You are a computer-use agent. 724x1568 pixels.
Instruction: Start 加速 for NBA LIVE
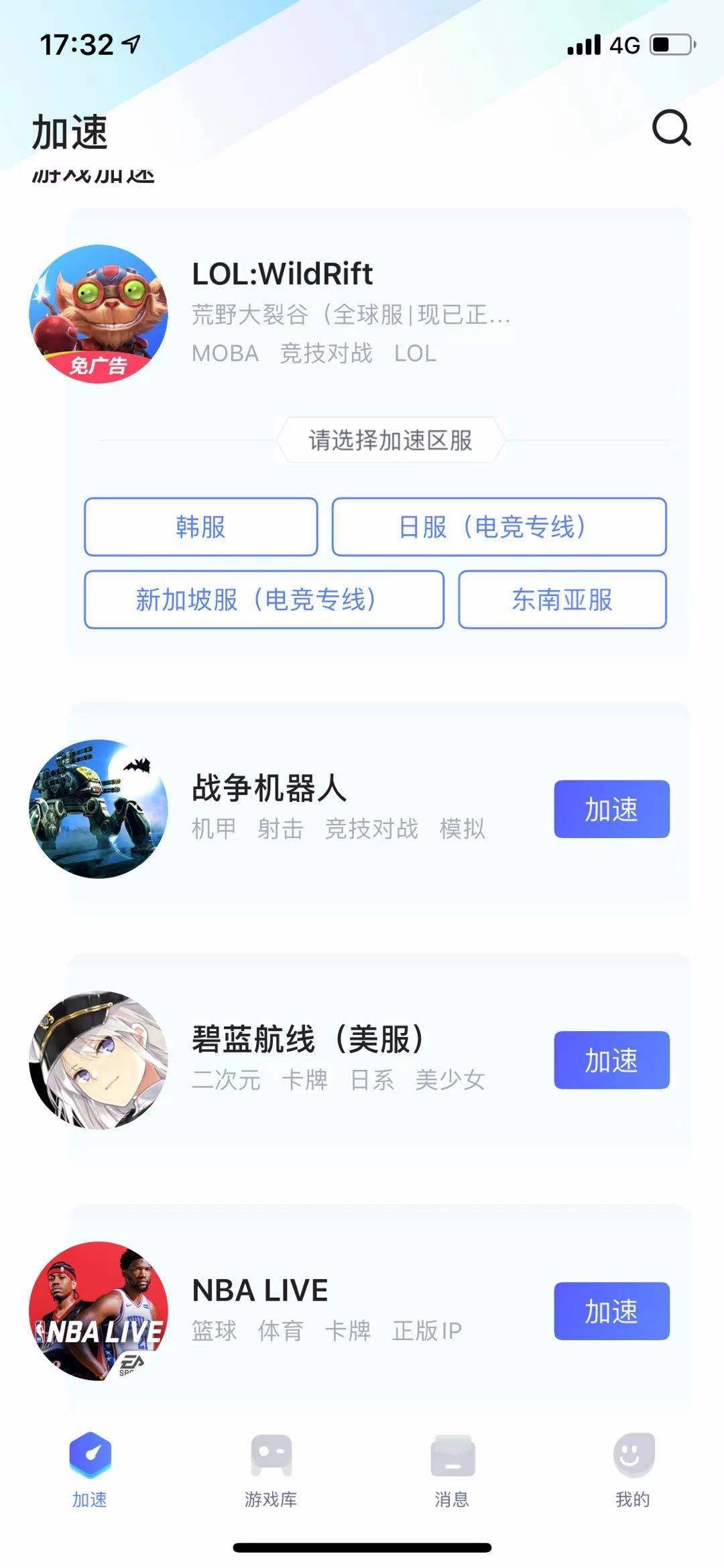(611, 1311)
